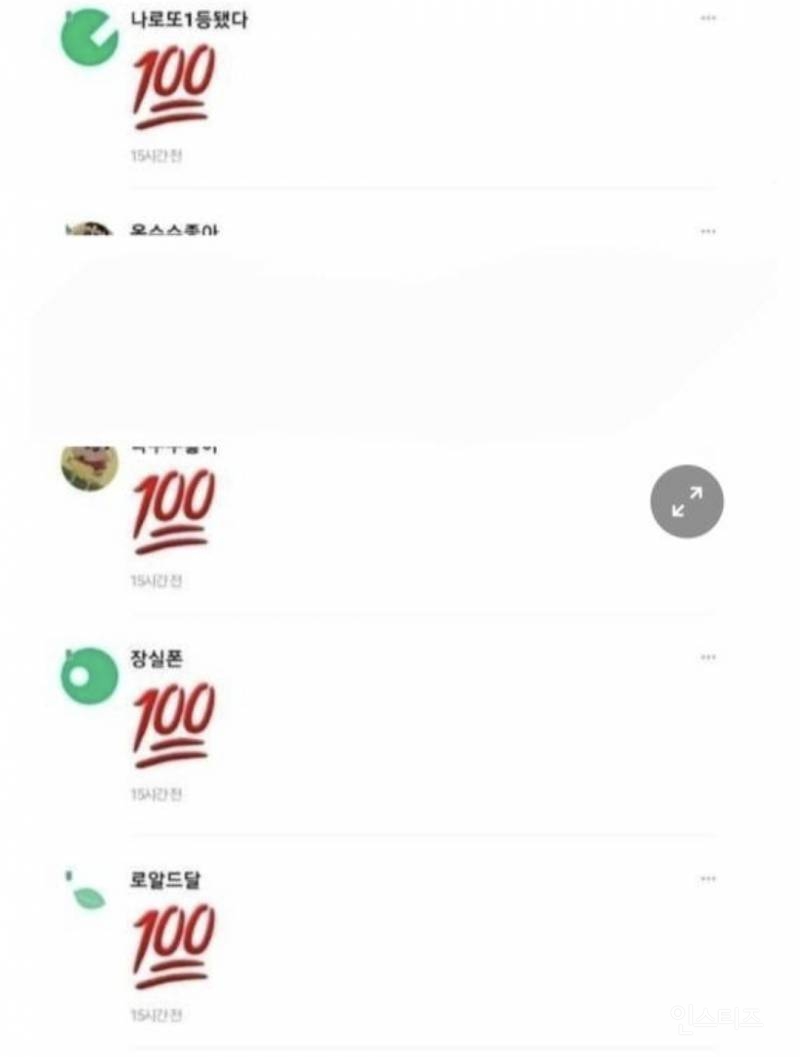Image resolution: width=800 pixels, height=1057 pixels.
Task: Click the fullscreen expand arrows icon
Action: coord(686,502)
